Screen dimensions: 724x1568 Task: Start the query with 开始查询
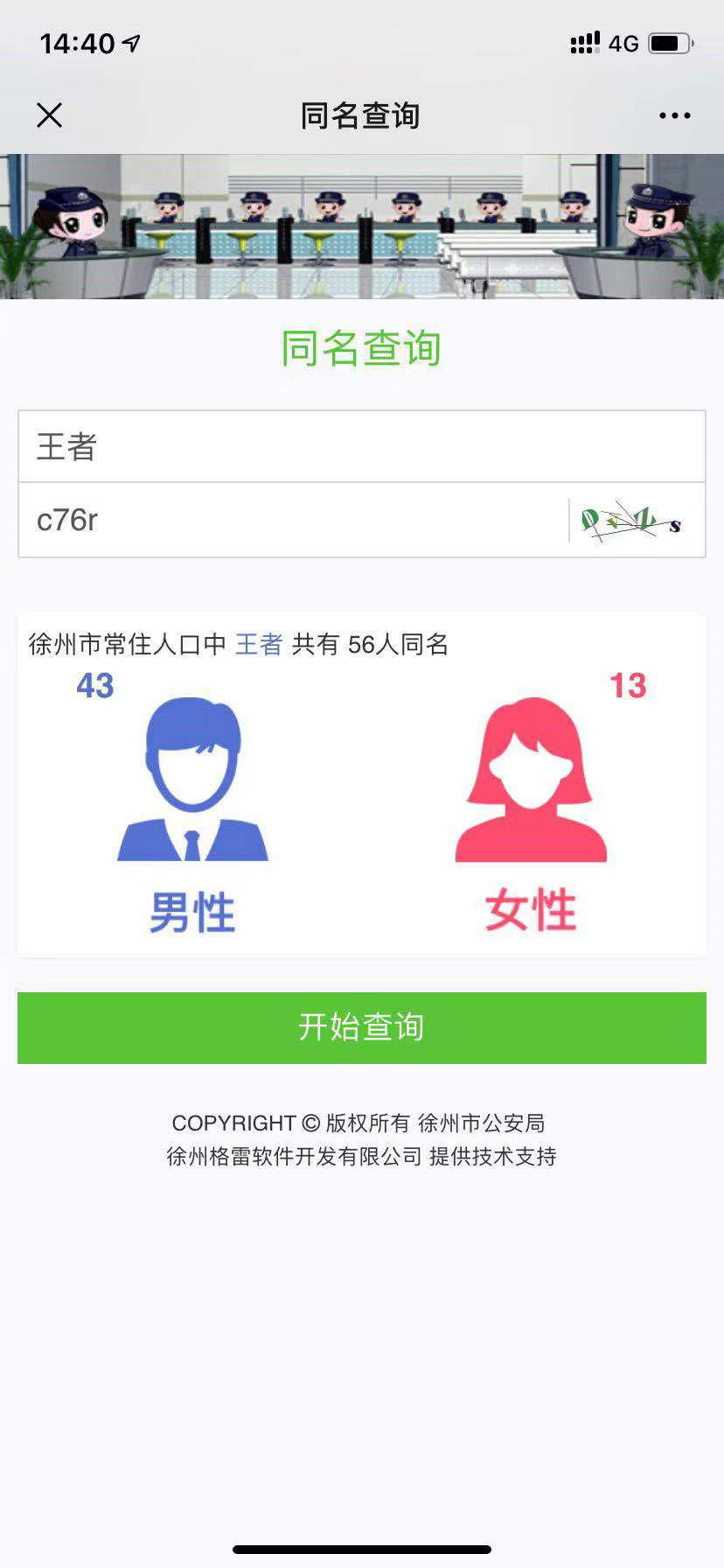(361, 1028)
